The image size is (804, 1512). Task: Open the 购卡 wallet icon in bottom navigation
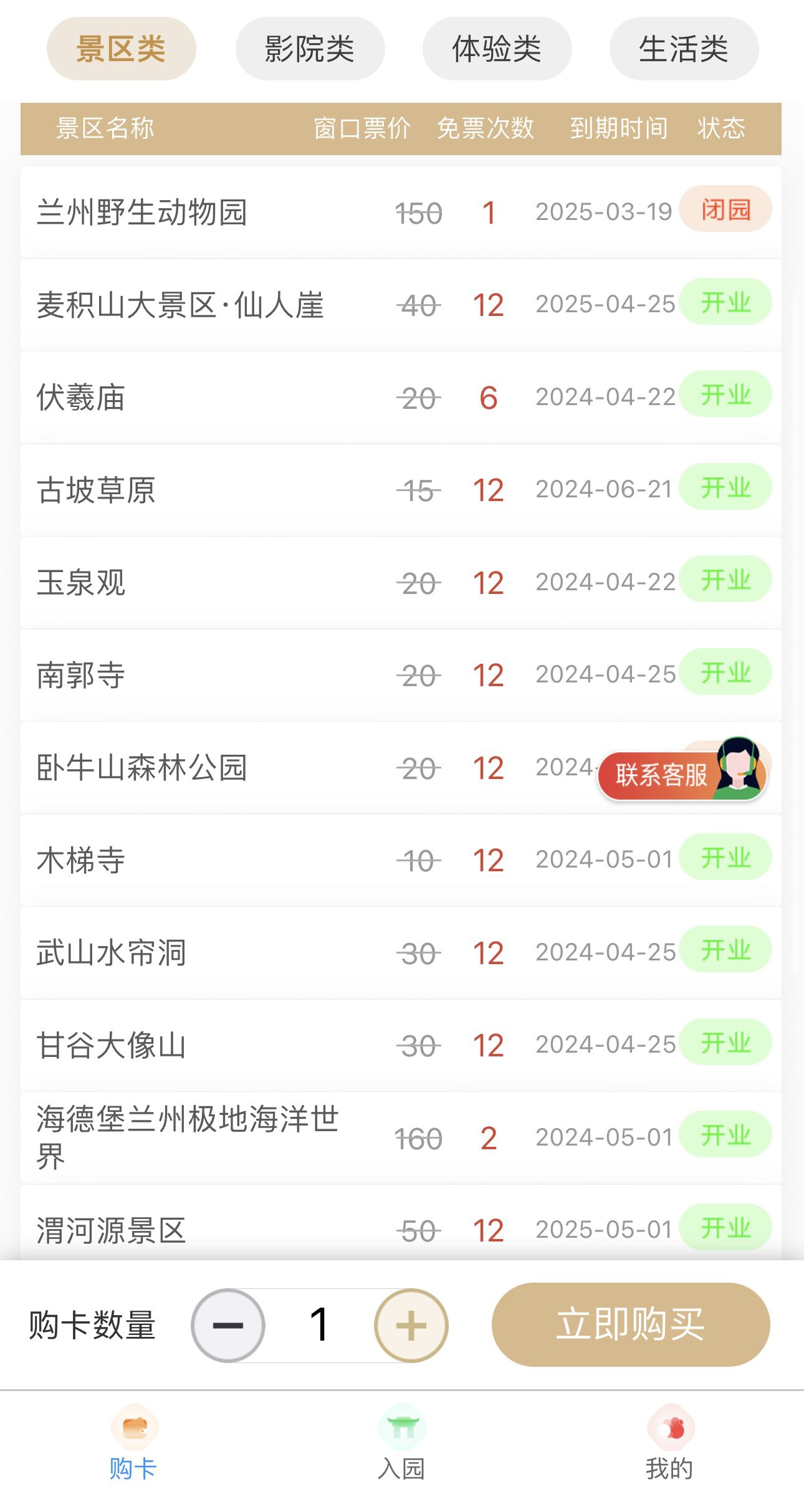(134, 1427)
